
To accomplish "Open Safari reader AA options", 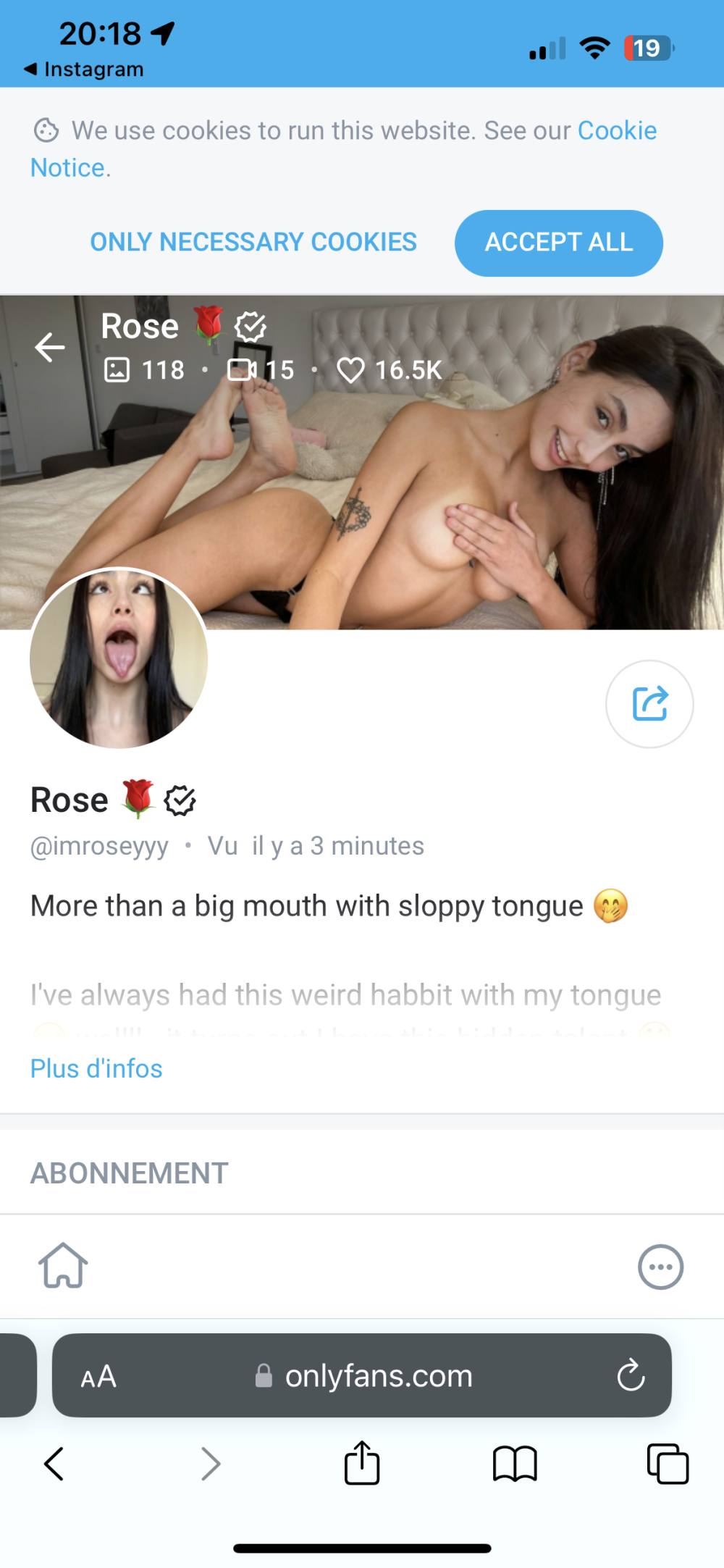I will click(98, 1376).
